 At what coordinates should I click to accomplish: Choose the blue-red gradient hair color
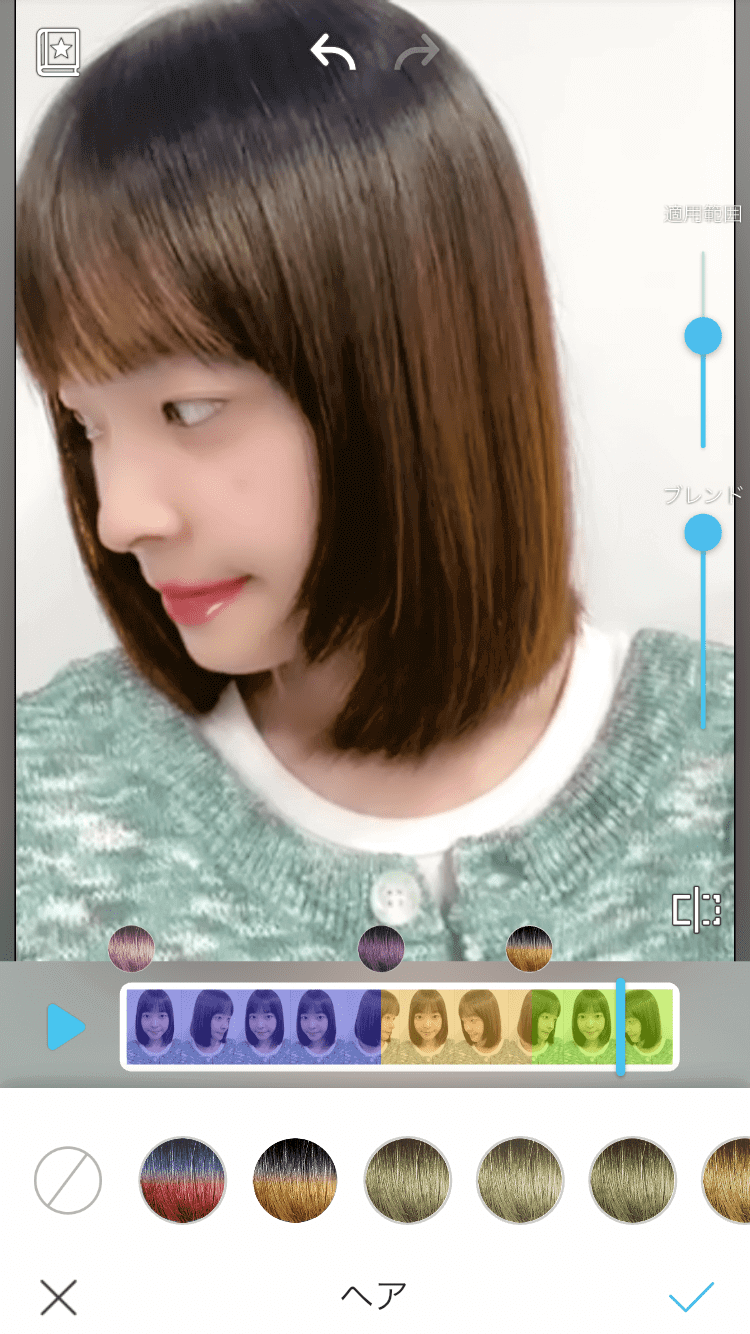pos(182,1181)
